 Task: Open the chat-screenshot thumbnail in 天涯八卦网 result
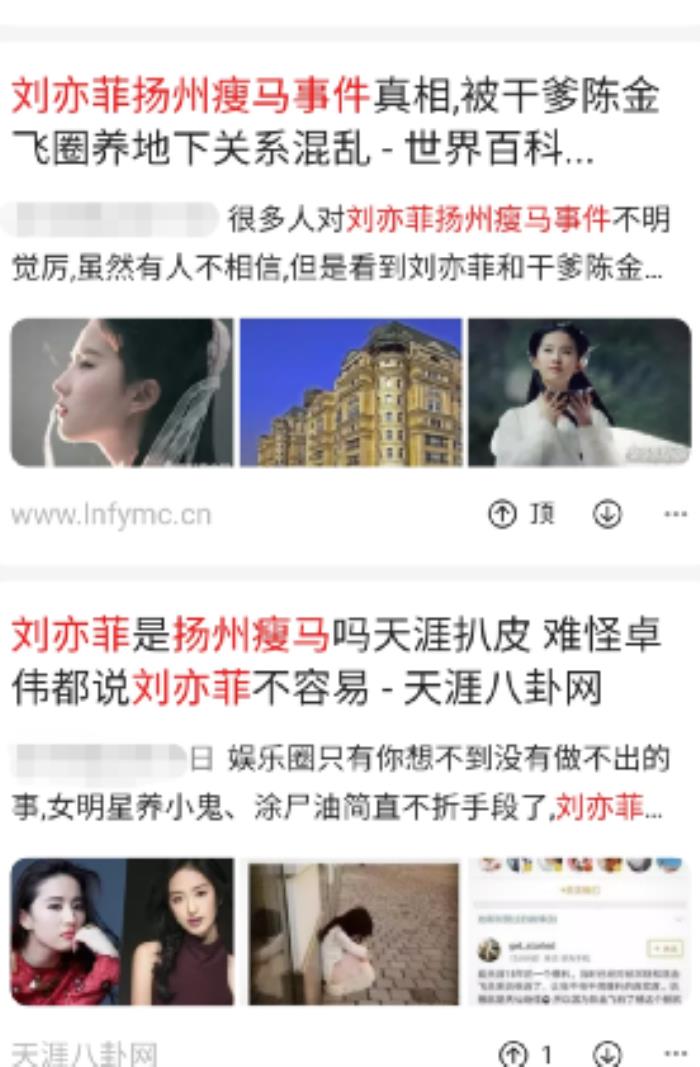[x=579, y=931]
